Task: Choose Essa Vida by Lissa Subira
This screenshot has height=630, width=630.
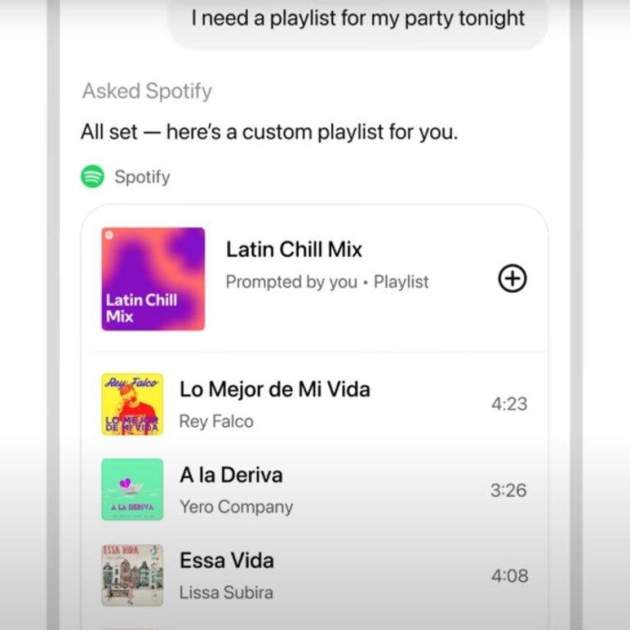Action: pyautogui.click(x=227, y=575)
